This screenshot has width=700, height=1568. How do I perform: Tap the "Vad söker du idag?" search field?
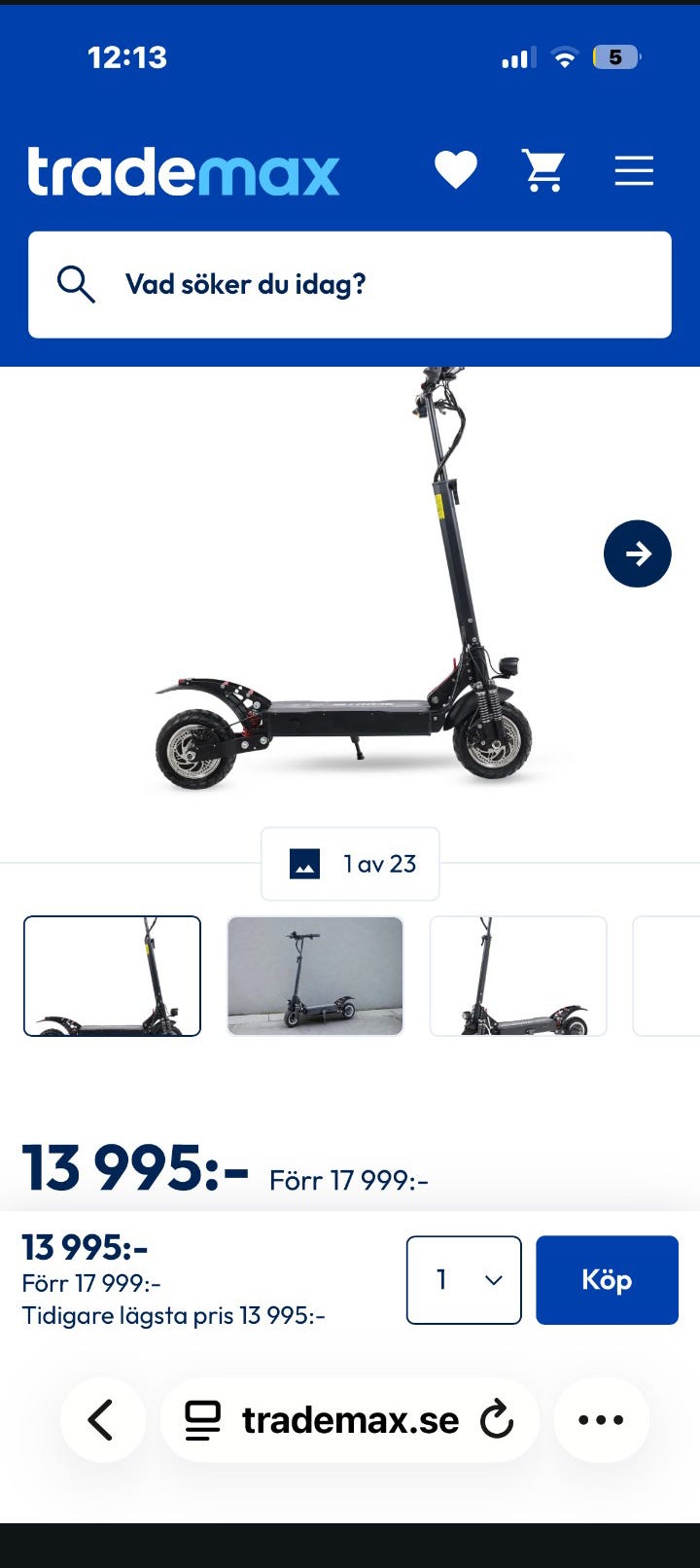[x=350, y=284]
